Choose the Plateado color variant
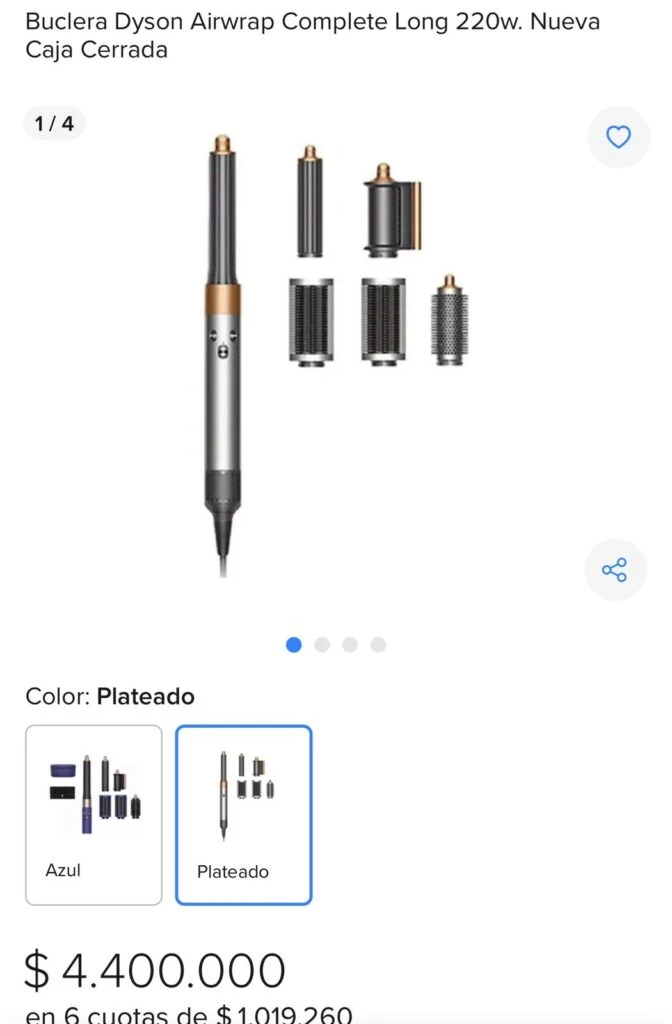Viewport: 672px width, 1024px height. 244,814
